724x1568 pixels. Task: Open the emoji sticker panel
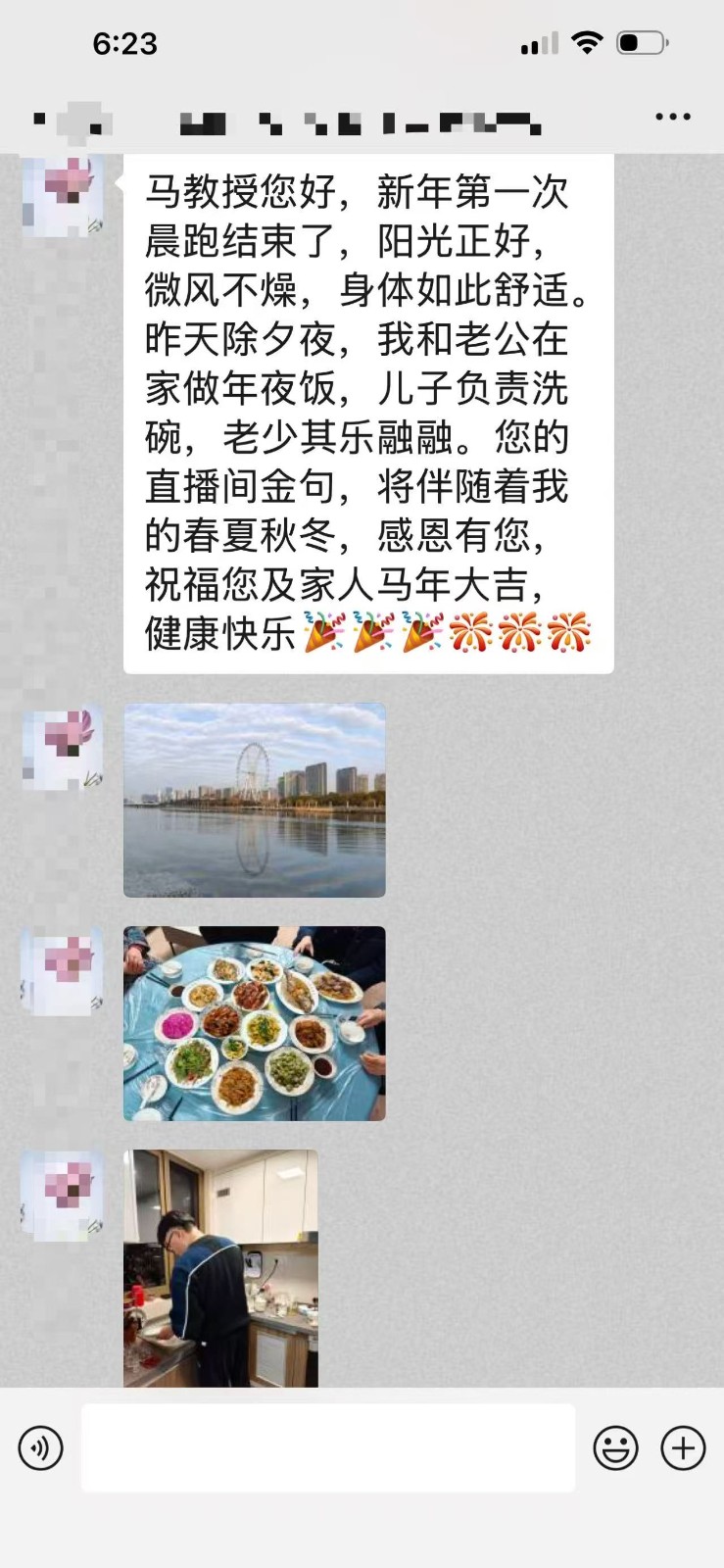tap(615, 1448)
